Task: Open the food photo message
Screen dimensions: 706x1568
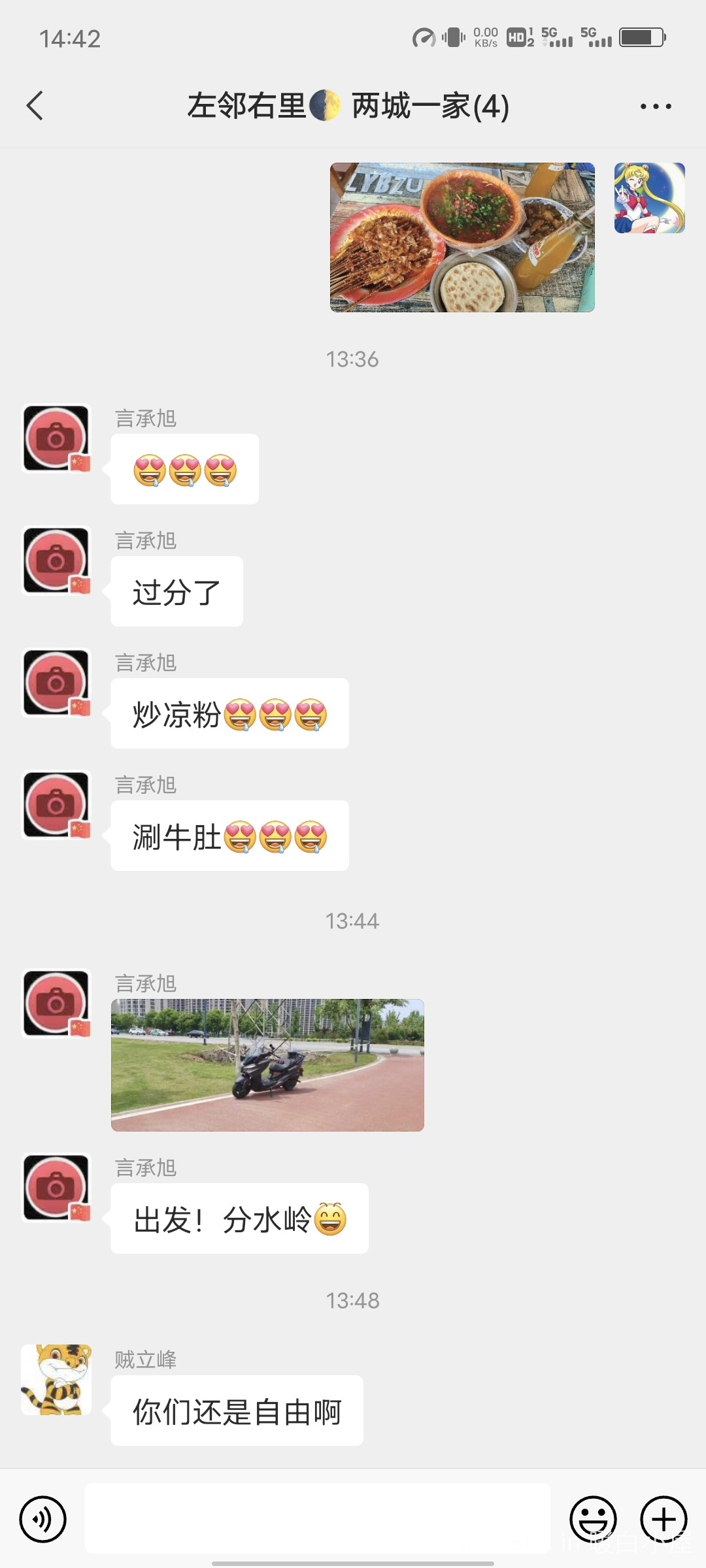Action: [x=462, y=237]
